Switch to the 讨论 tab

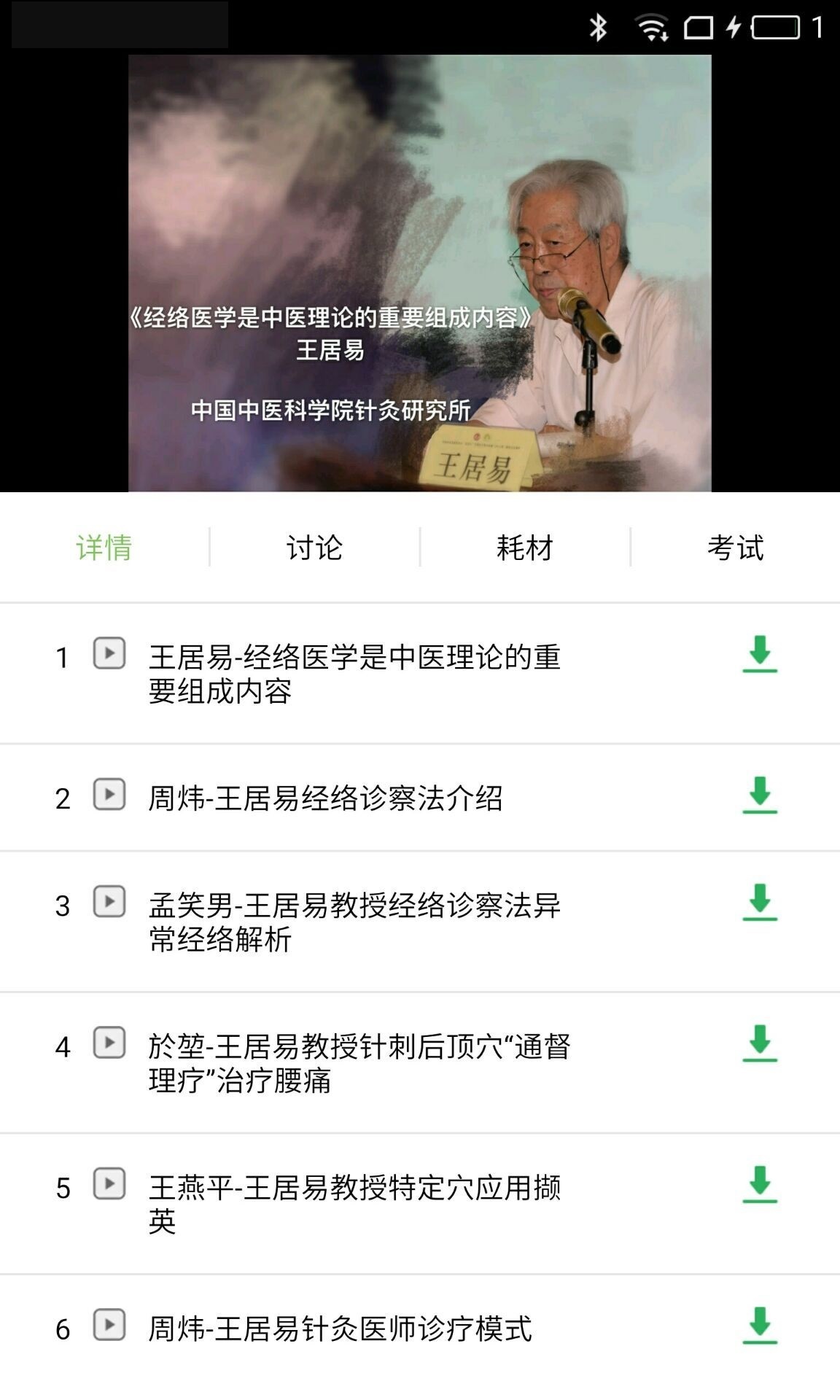click(314, 548)
